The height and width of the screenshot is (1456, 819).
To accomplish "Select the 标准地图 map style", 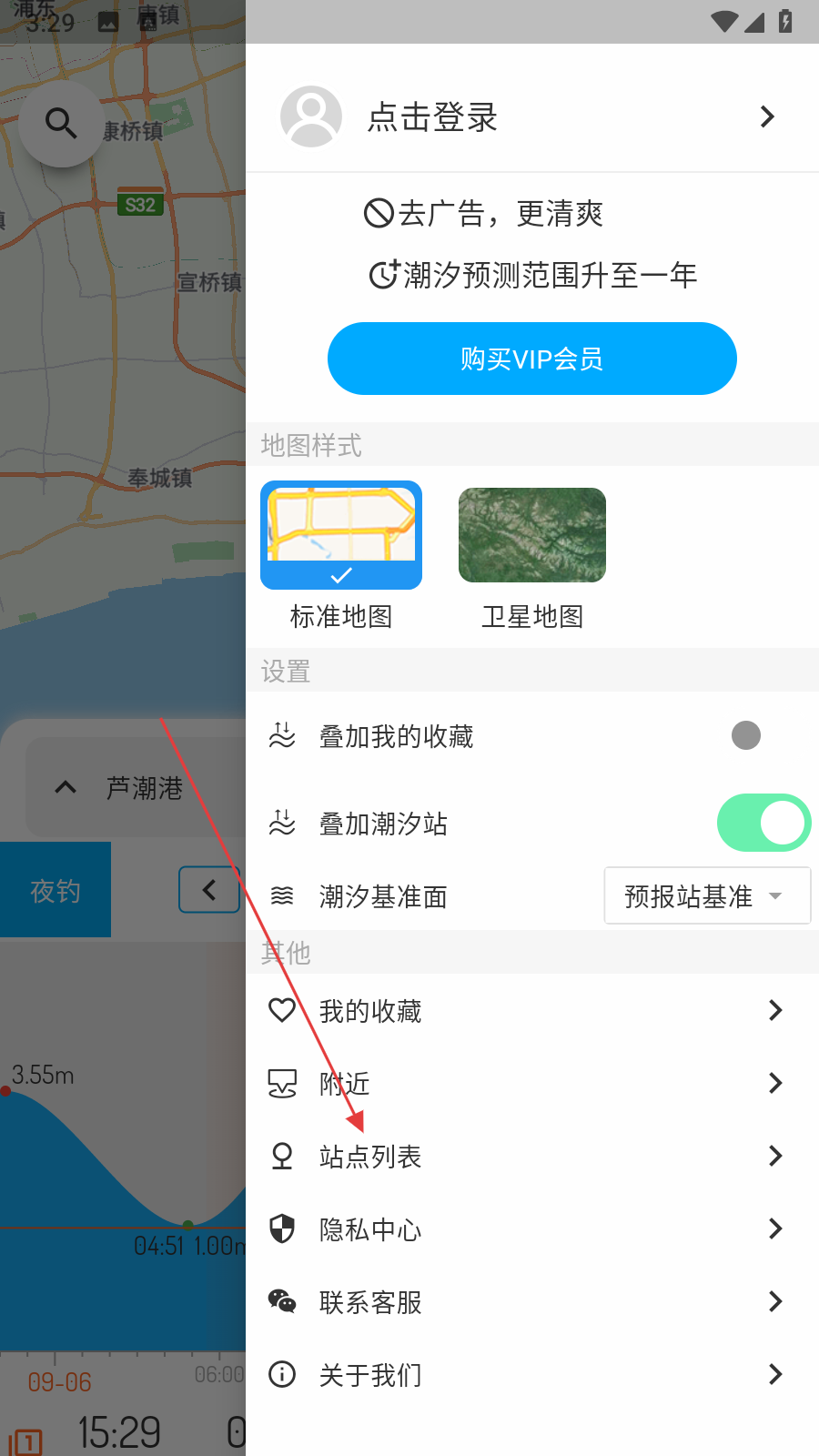I will pos(341,537).
